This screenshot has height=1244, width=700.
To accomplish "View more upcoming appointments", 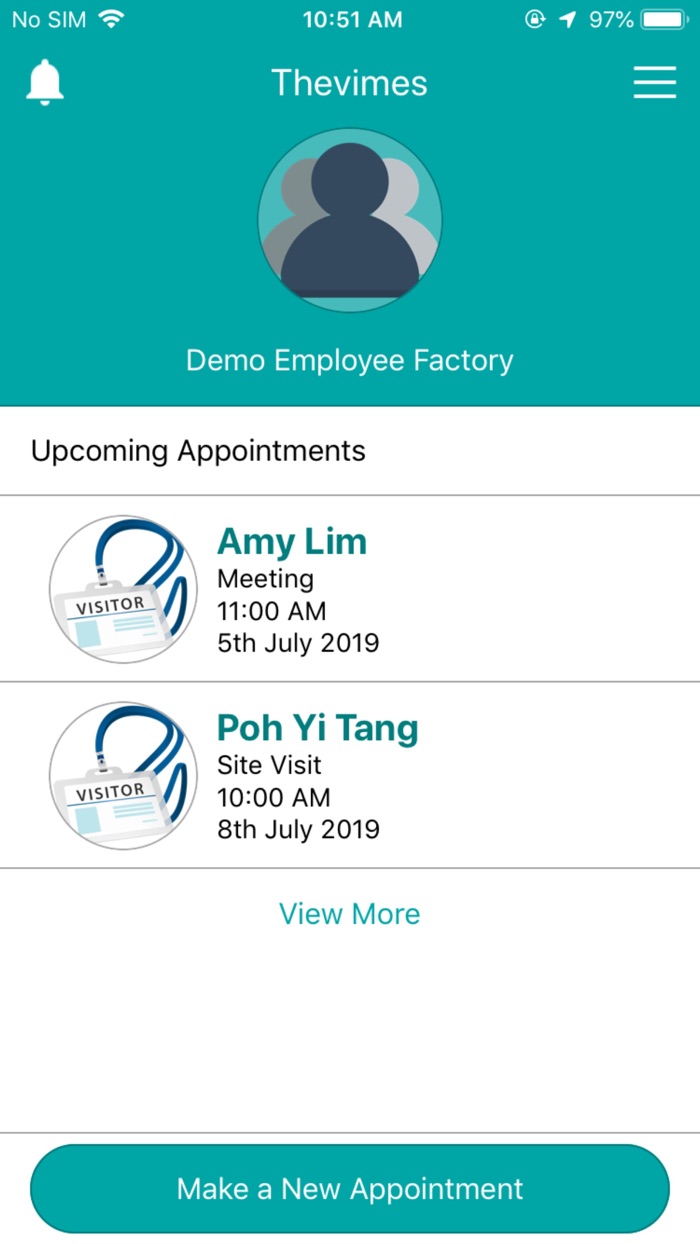I will click(x=350, y=914).
